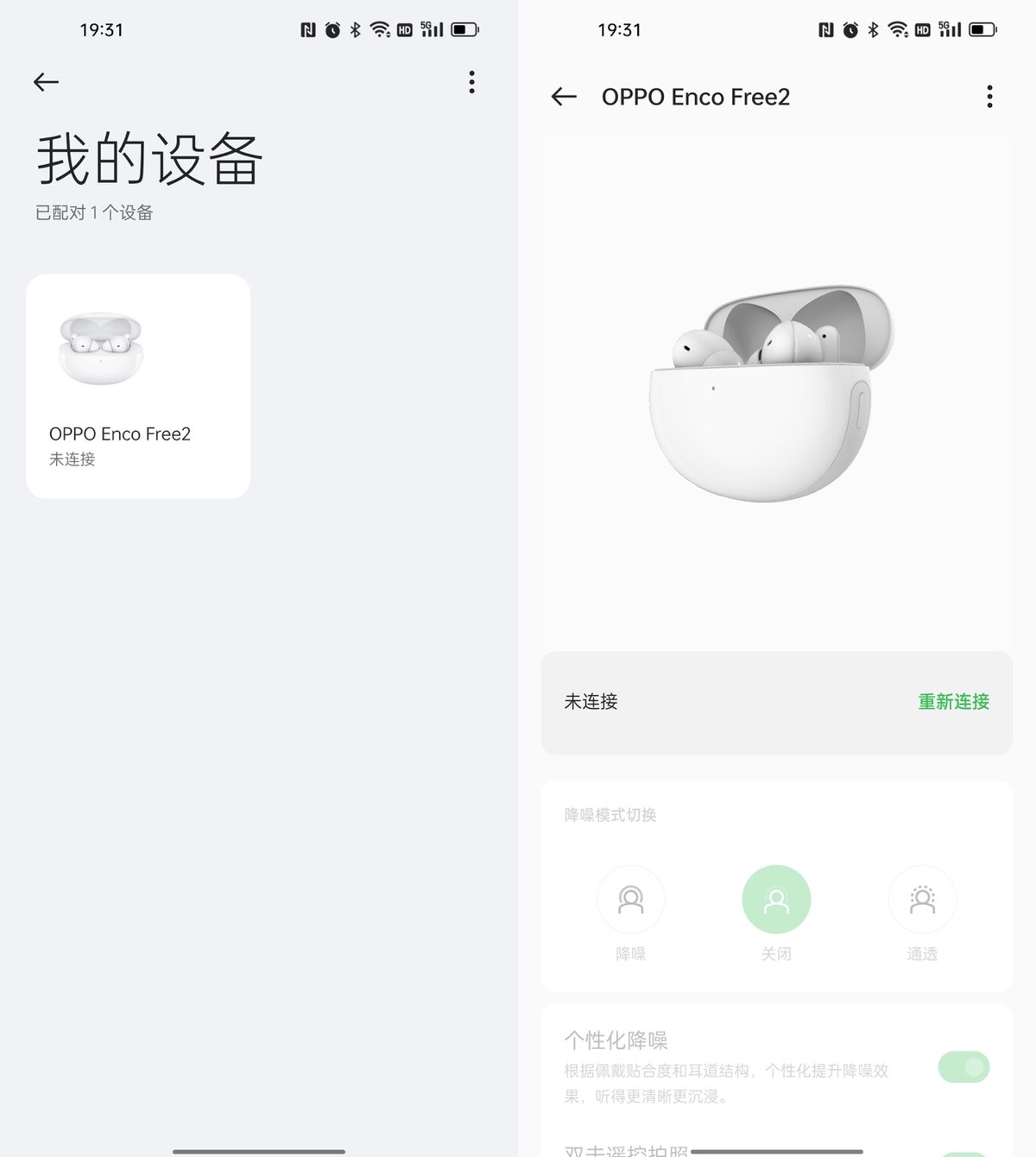Select 关闭 noise control mode
1036x1157 pixels.
coord(776,900)
